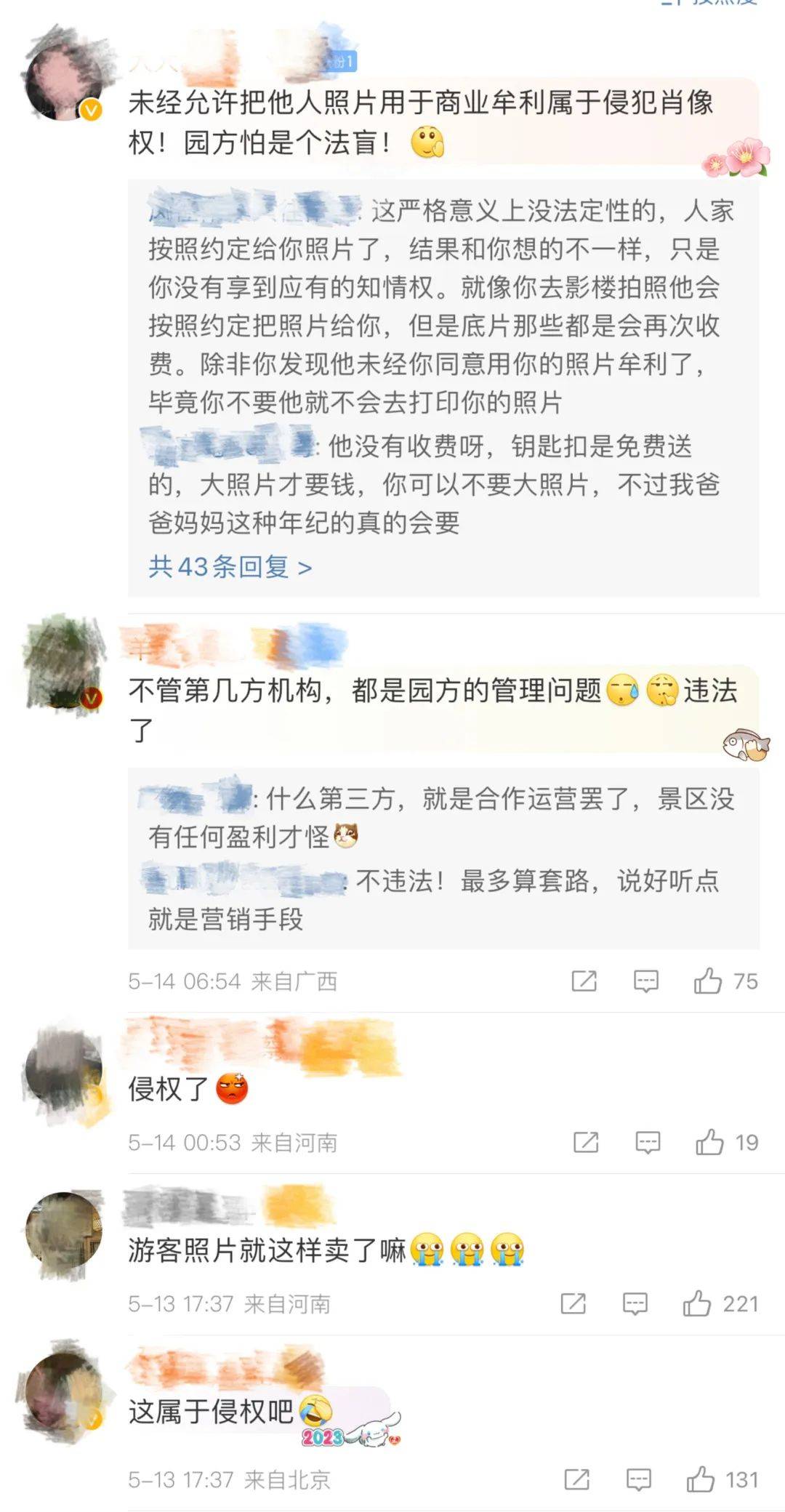Like the 侵权了 comment
The image size is (785, 1512).
pos(710,1142)
